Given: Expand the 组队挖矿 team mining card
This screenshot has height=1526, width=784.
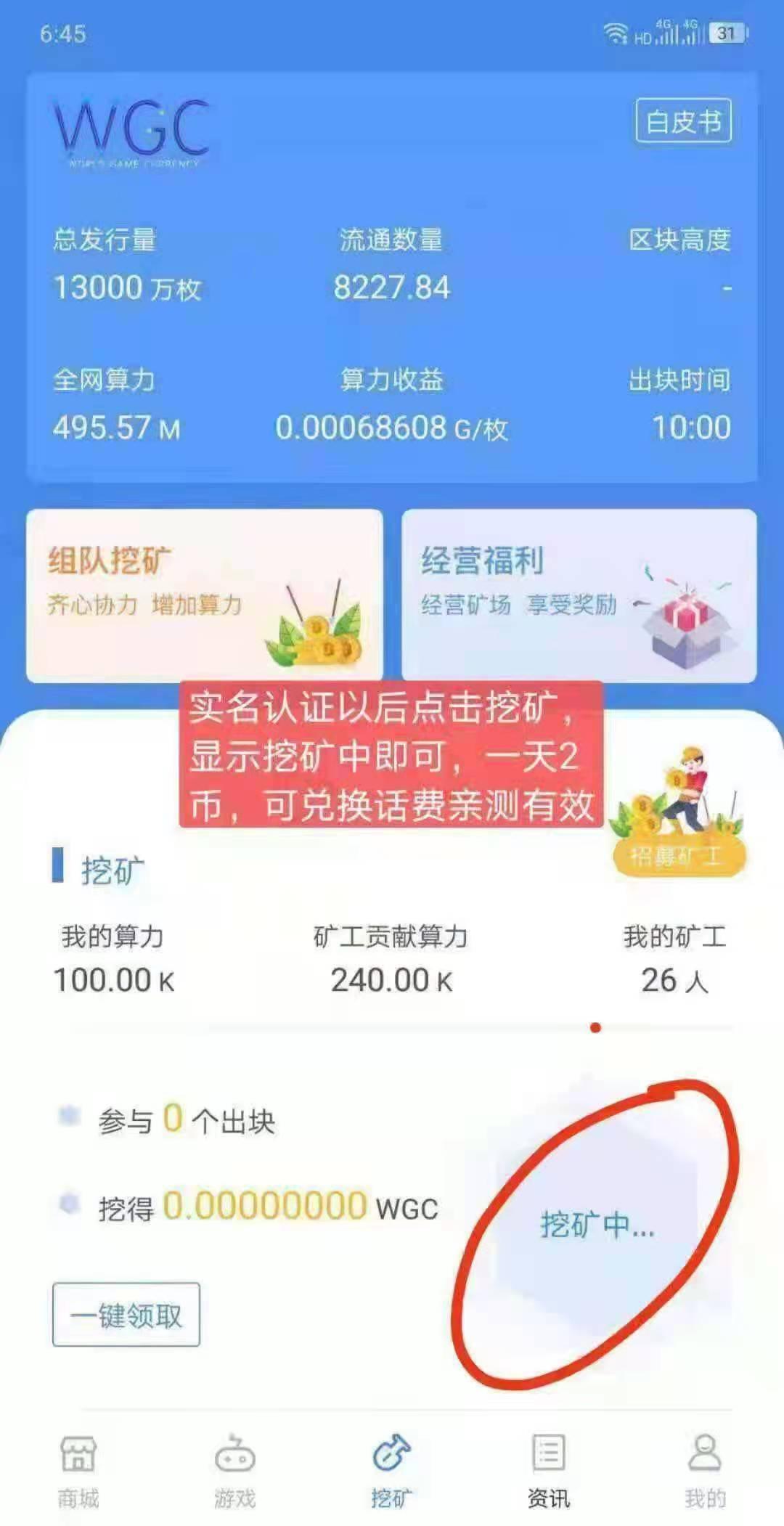Looking at the screenshot, I should coord(203,595).
